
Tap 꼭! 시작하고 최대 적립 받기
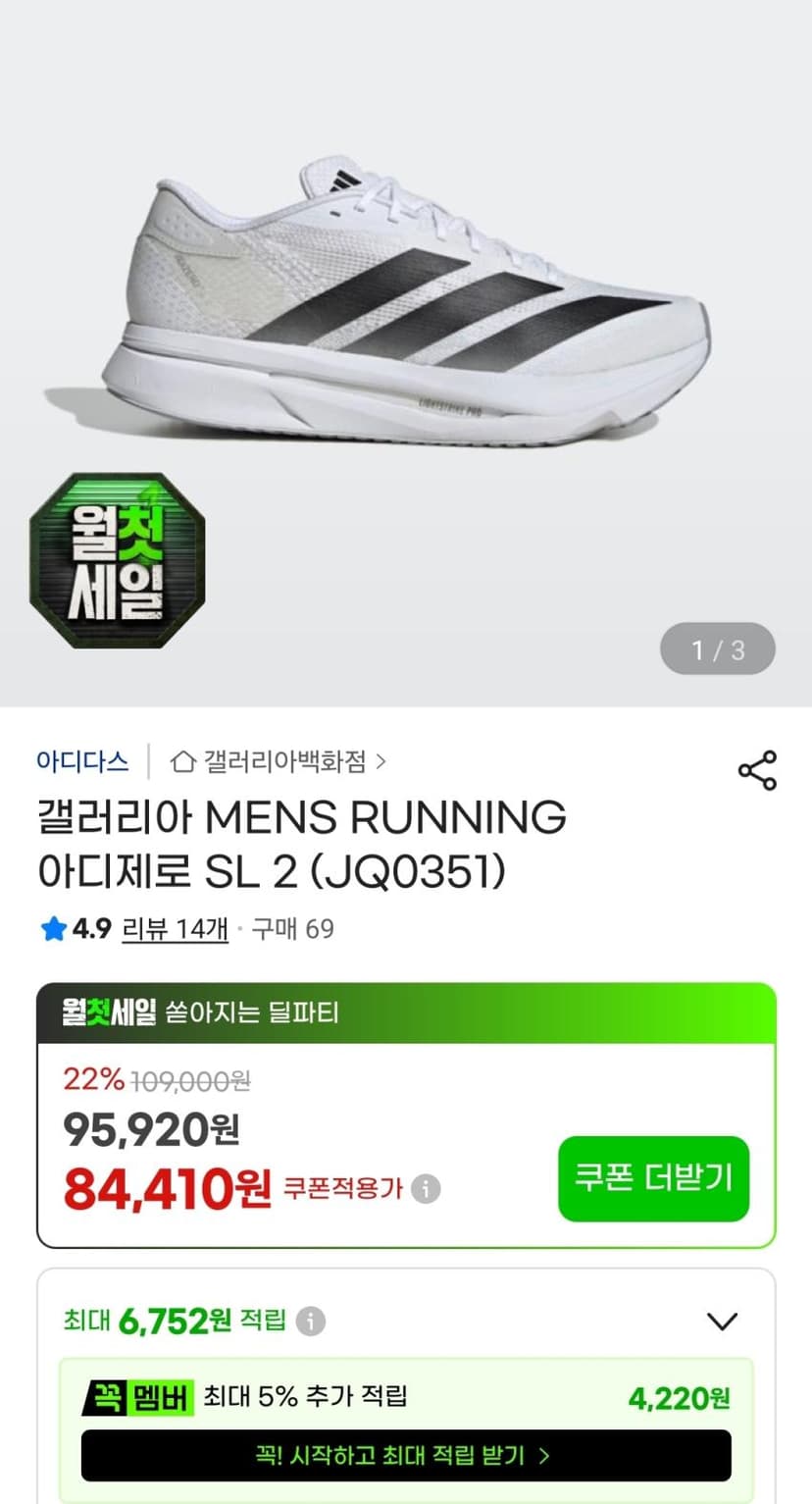click(406, 1455)
